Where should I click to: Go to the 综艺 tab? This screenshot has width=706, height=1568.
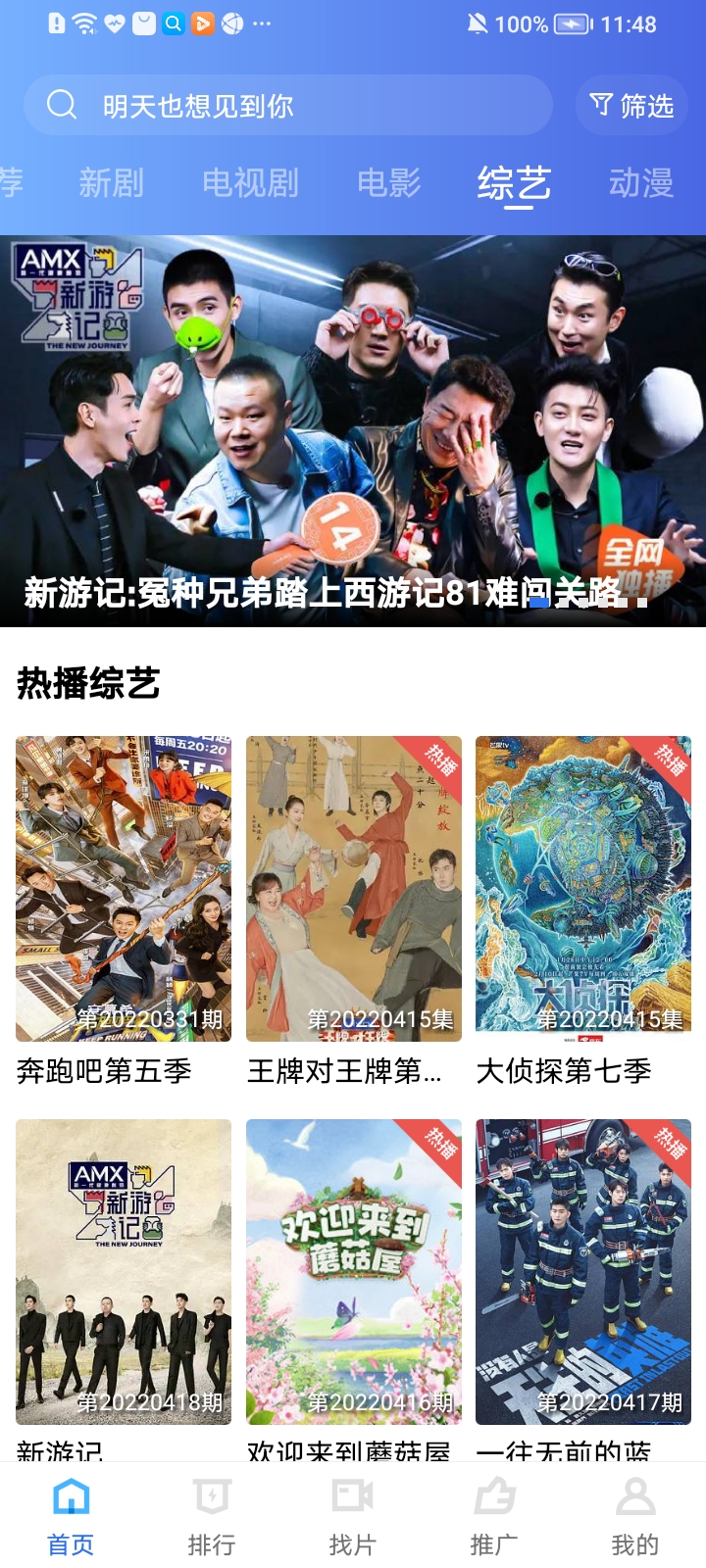(514, 182)
